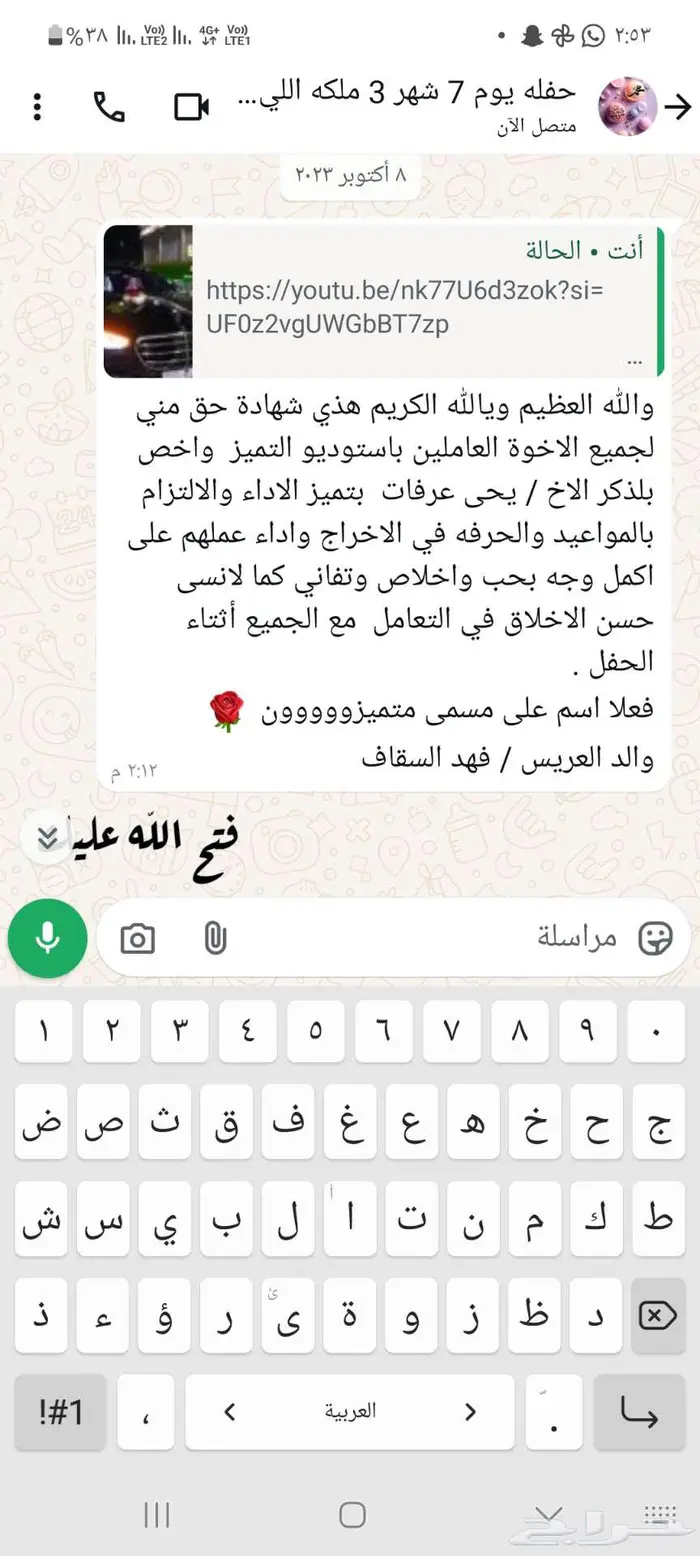Open the overflow menu in chat header

(37, 107)
